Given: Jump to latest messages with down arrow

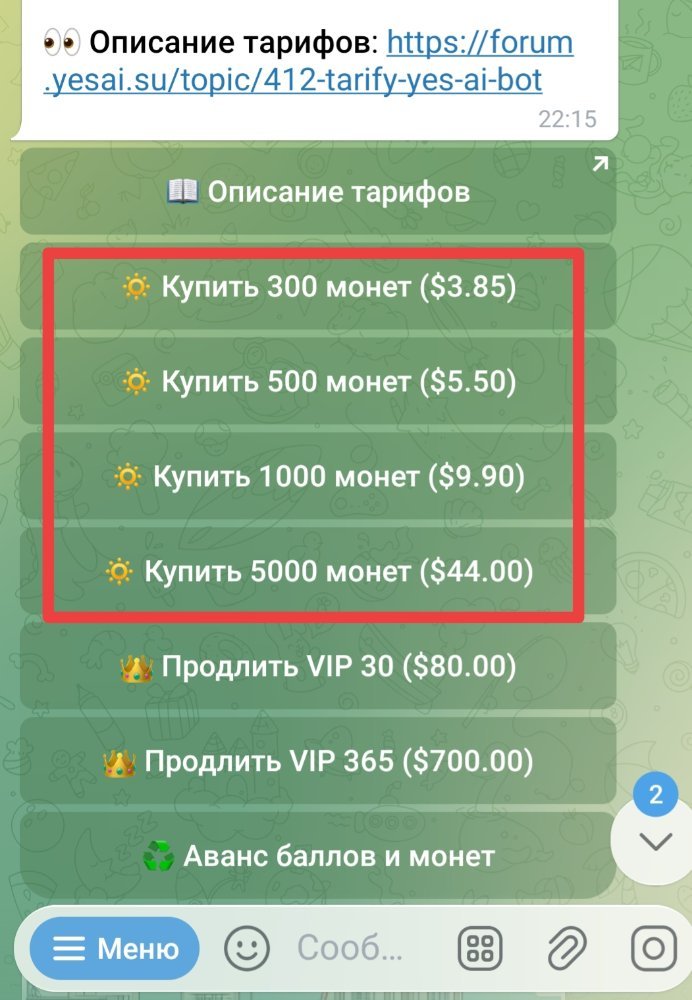Looking at the screenshot, I should click(656, 842).
